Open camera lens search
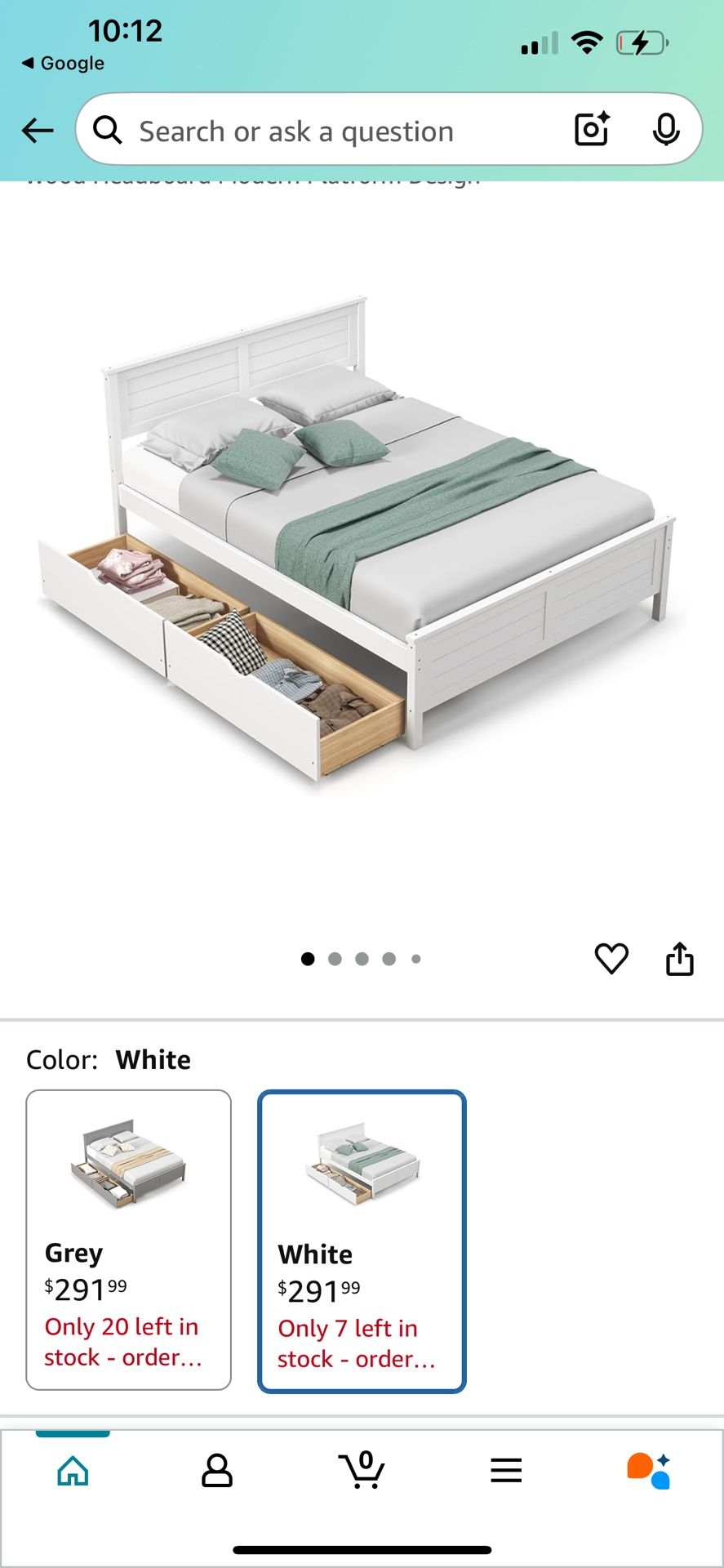The image size is (724, 1568). (592, 129)
